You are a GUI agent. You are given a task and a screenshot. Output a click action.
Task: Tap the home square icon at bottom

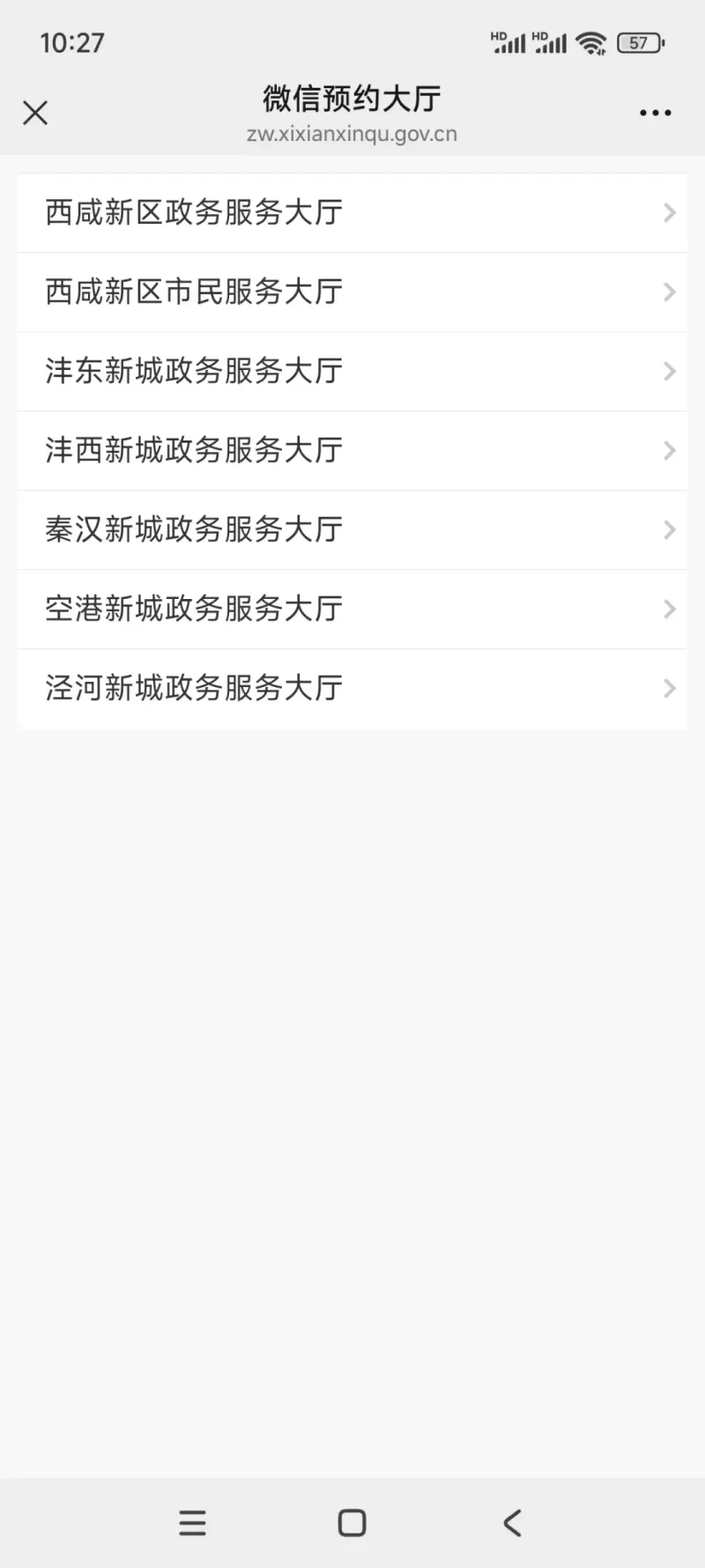coord(352,1523)
